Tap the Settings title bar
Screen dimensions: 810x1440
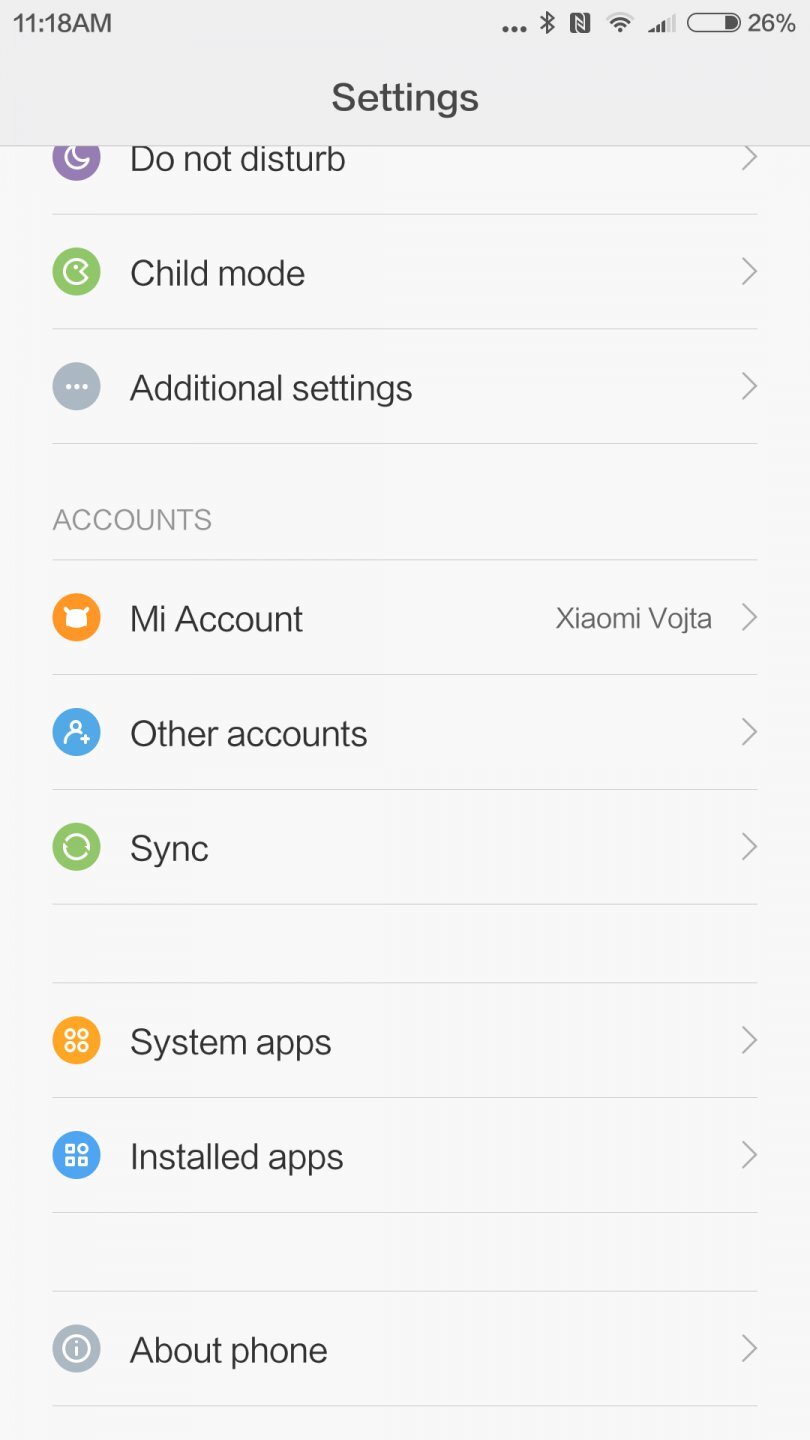(405, 97)
